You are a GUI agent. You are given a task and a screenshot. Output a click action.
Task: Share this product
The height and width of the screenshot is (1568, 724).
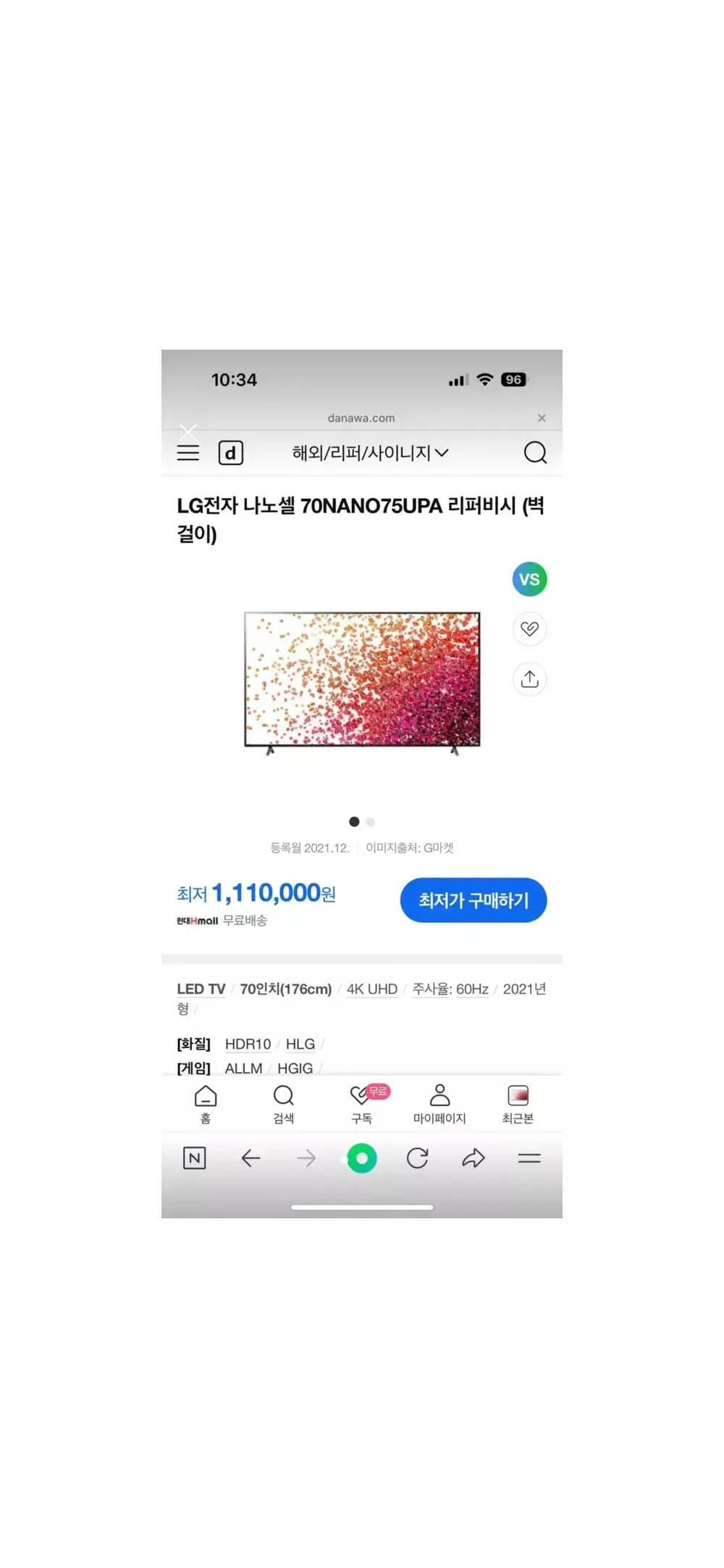[x=529, y=679]
